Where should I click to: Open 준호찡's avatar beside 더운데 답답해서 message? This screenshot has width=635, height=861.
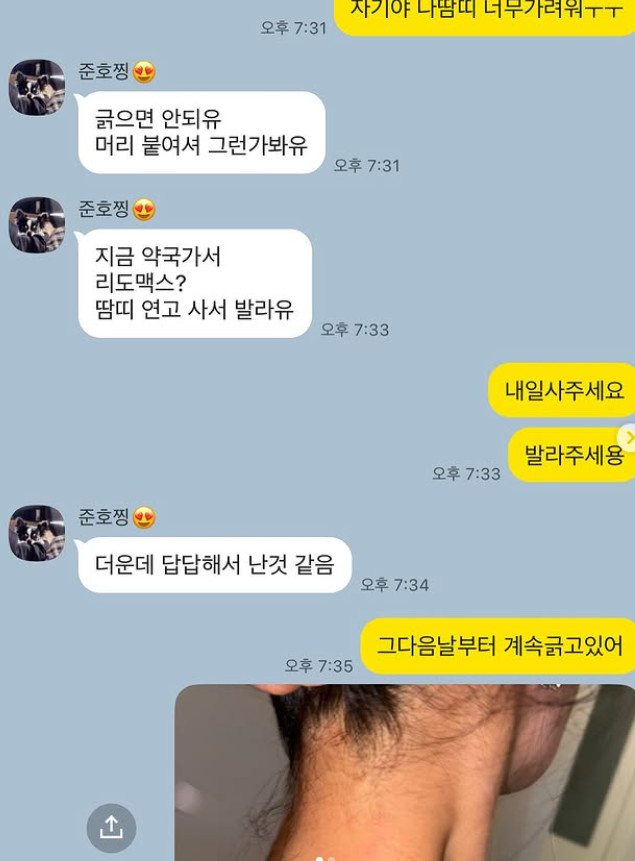click(x=37, y=533)
